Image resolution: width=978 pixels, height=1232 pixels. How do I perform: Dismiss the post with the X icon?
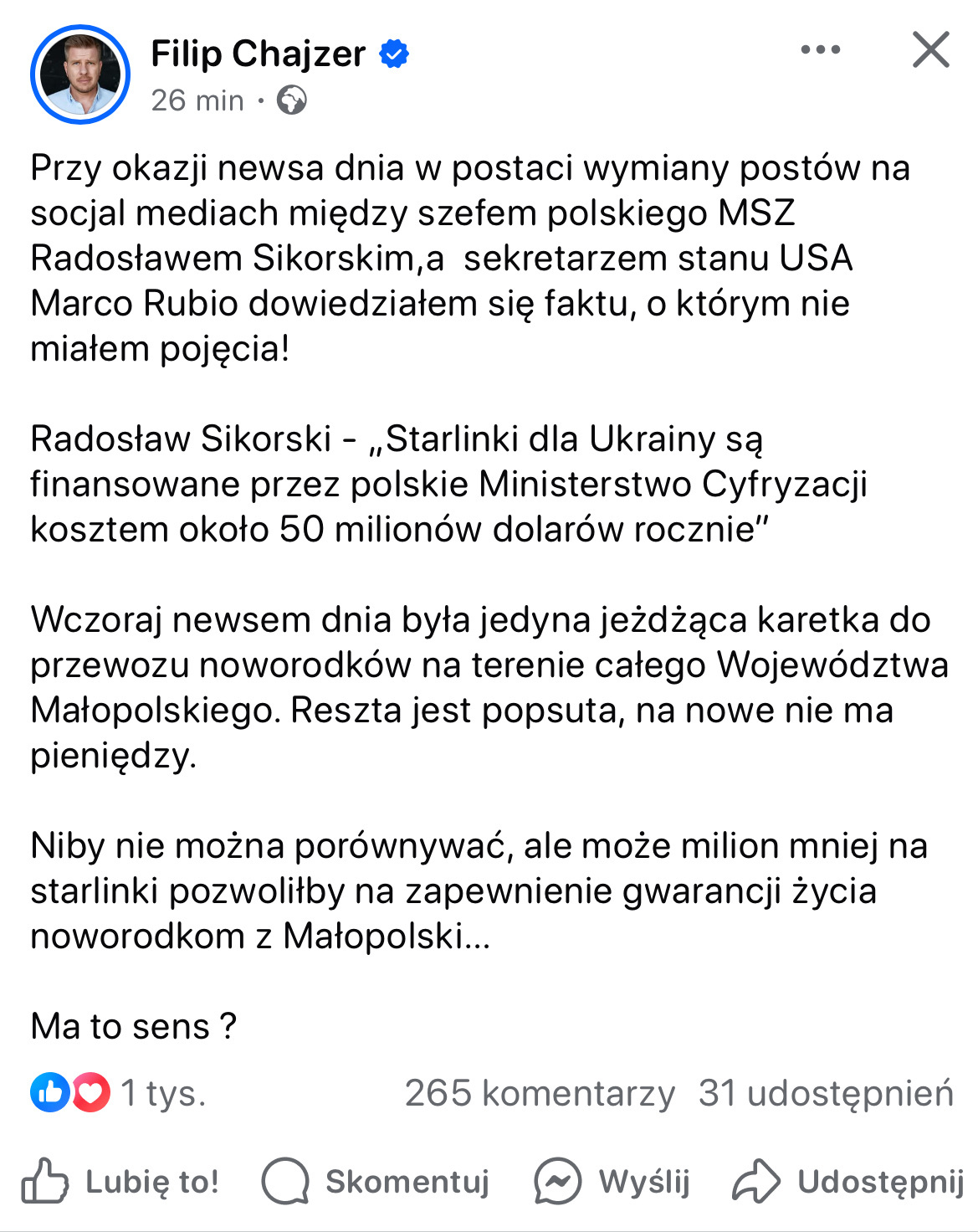click(930, 50)
